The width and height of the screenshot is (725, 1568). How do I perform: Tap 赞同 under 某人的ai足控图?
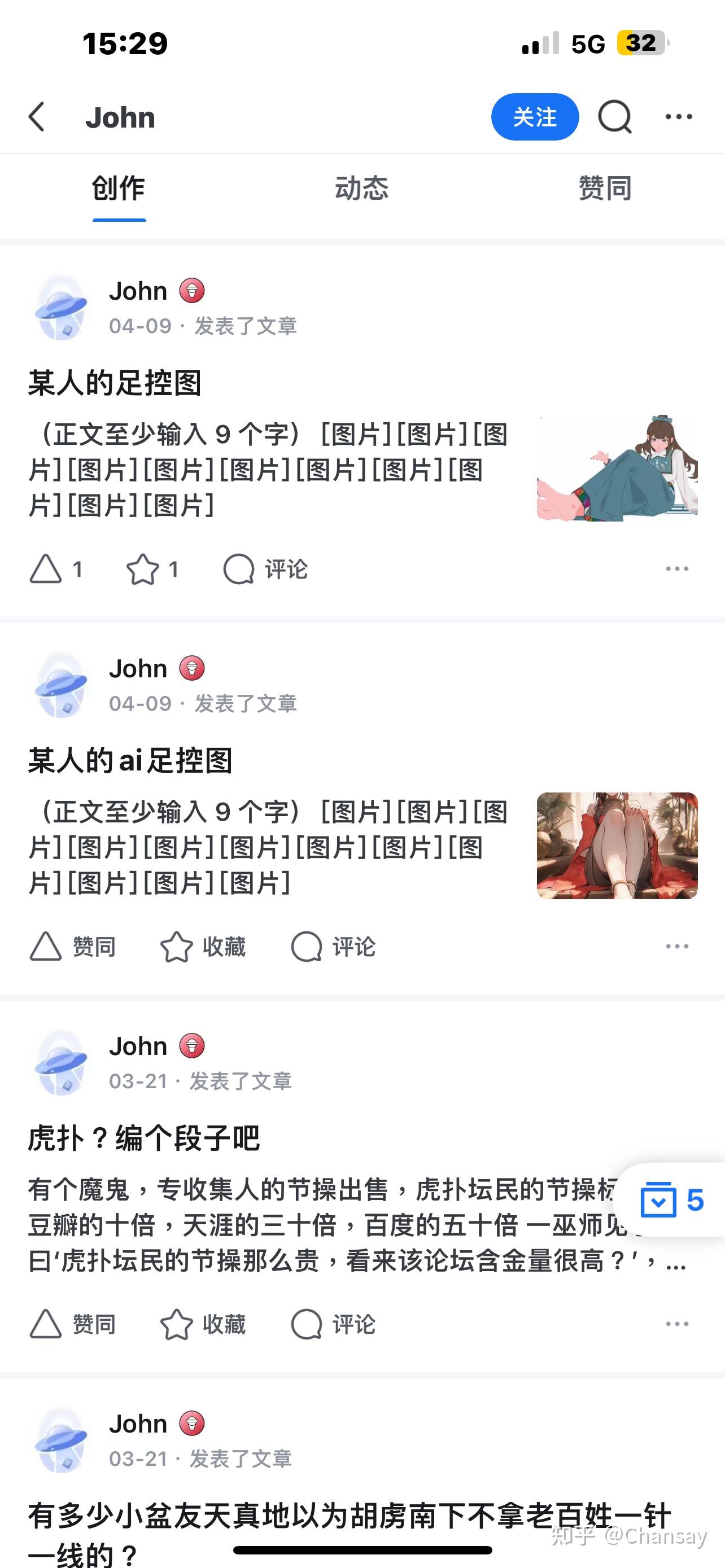pos(72,947)
